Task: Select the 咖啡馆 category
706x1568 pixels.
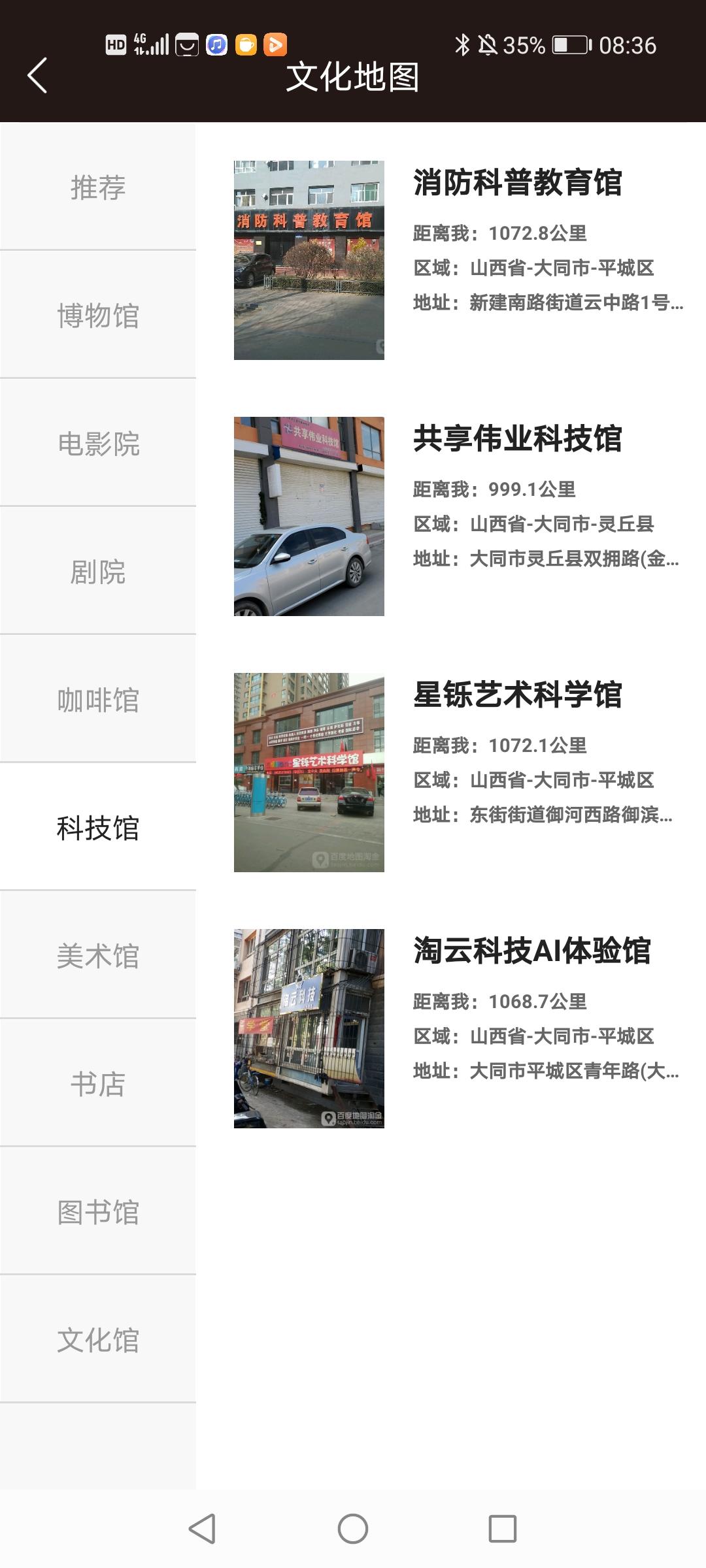Action: [98, 699]
